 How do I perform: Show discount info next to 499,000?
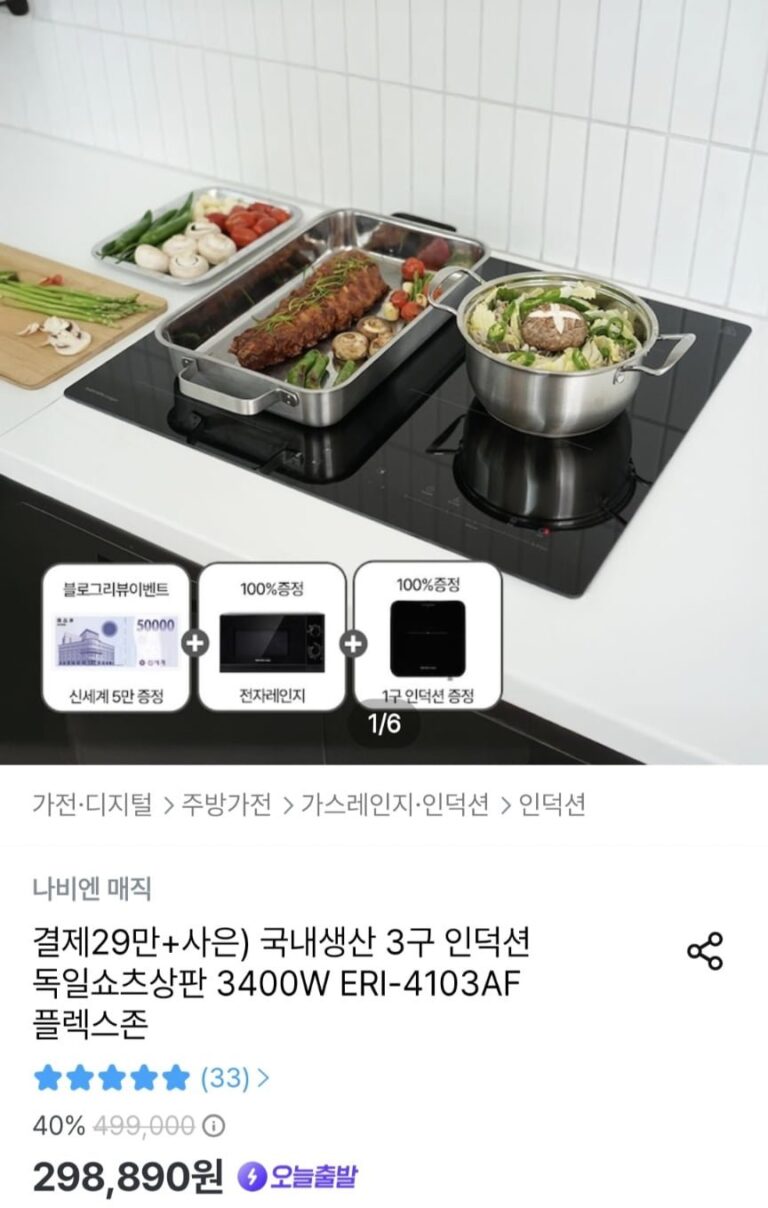214,1126
